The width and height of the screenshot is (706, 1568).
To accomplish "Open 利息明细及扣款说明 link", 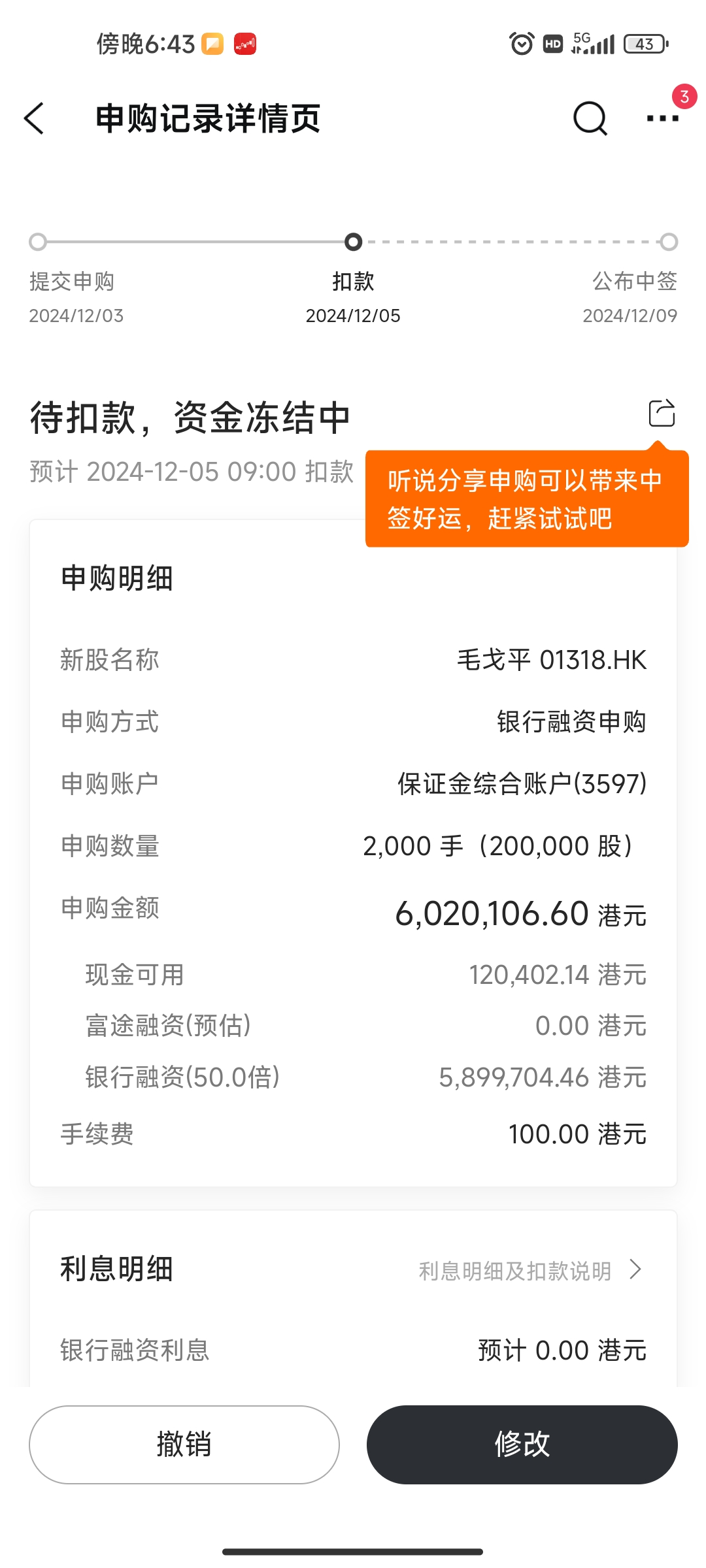I will coord(529,1271).
